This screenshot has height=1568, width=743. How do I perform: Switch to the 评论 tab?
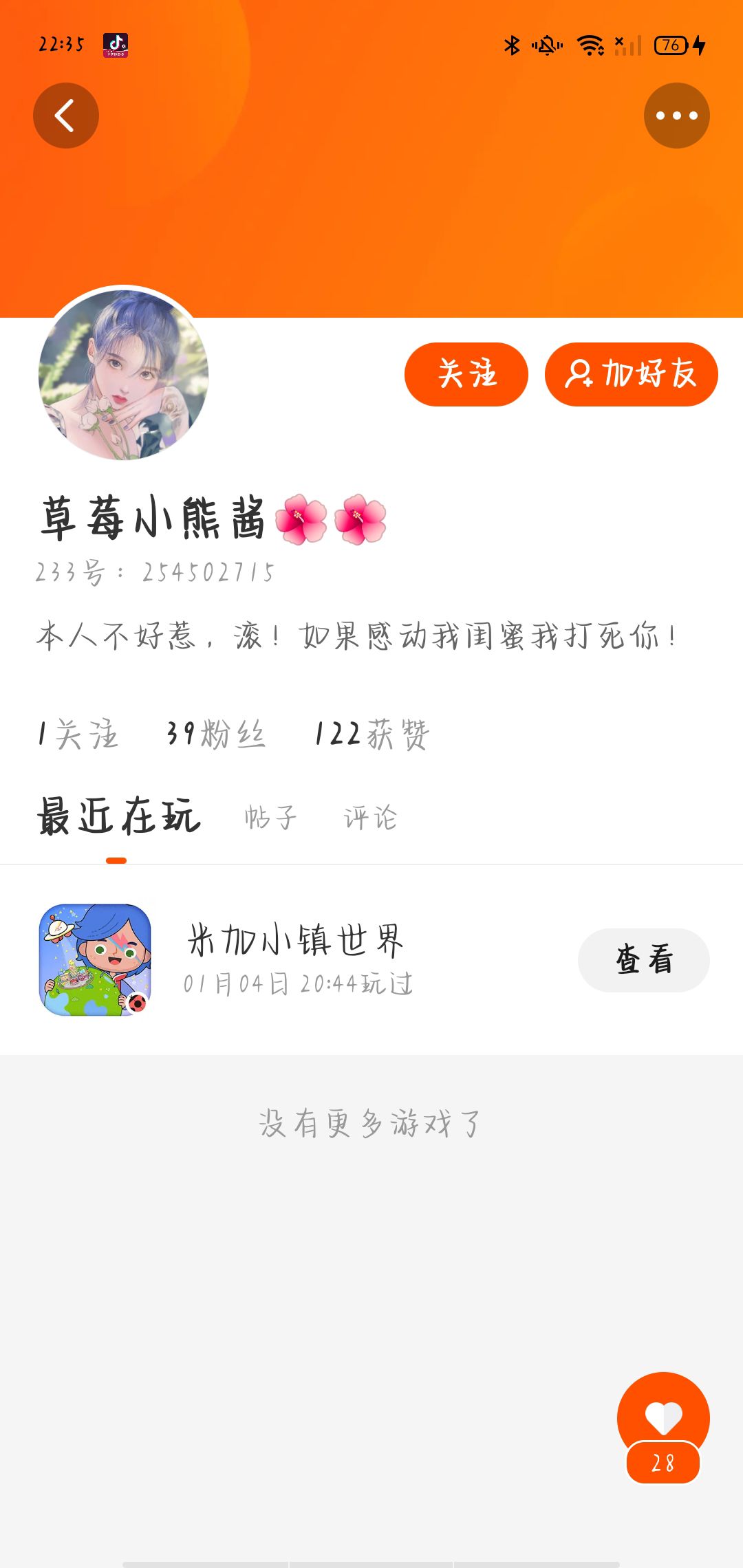point(370,818)
